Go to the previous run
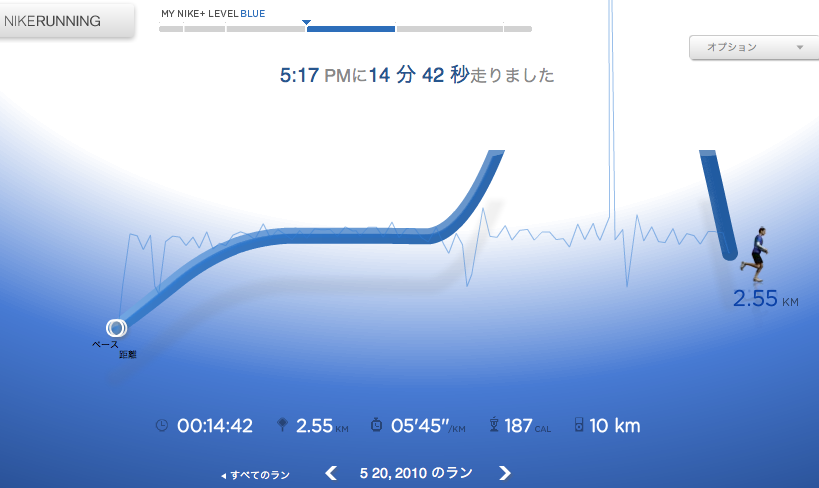This screenshot has width=819, height=488. pyautogui.click(x=330, y=473)
